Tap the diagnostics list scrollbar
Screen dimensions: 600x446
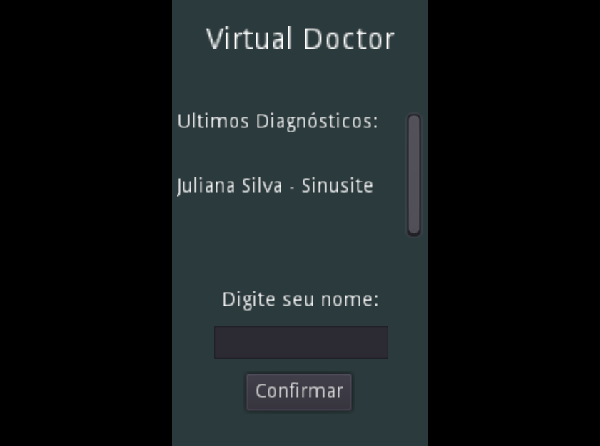[x=414, y=175]
